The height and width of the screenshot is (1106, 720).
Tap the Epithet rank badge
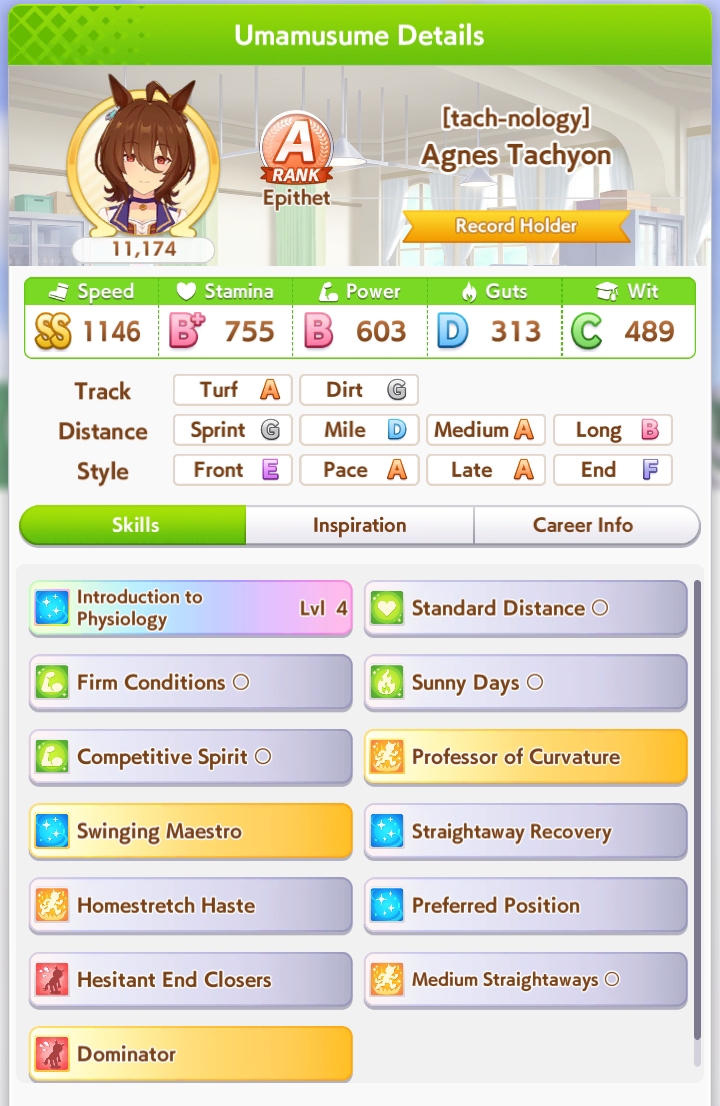[297, 159]
